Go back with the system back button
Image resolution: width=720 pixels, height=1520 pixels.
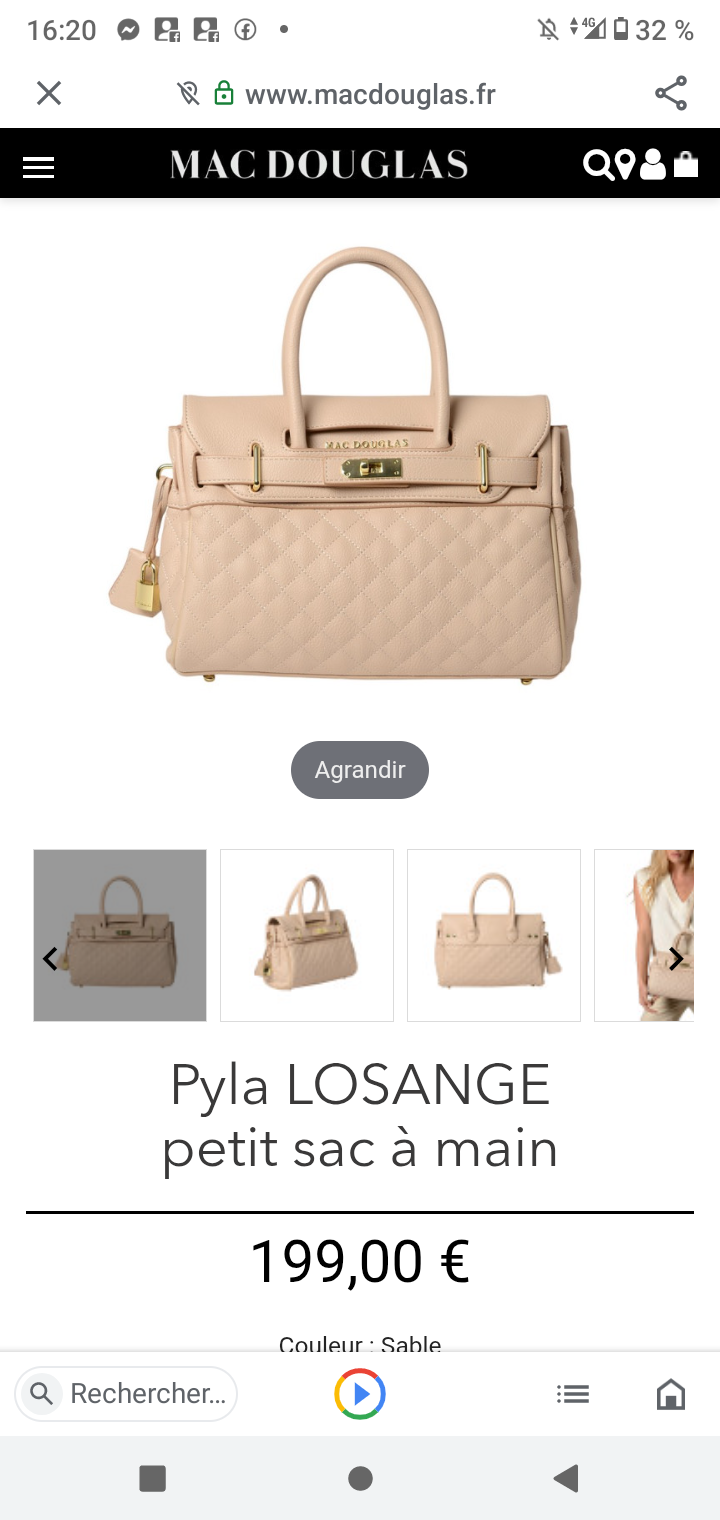[x=566, y=1478]
